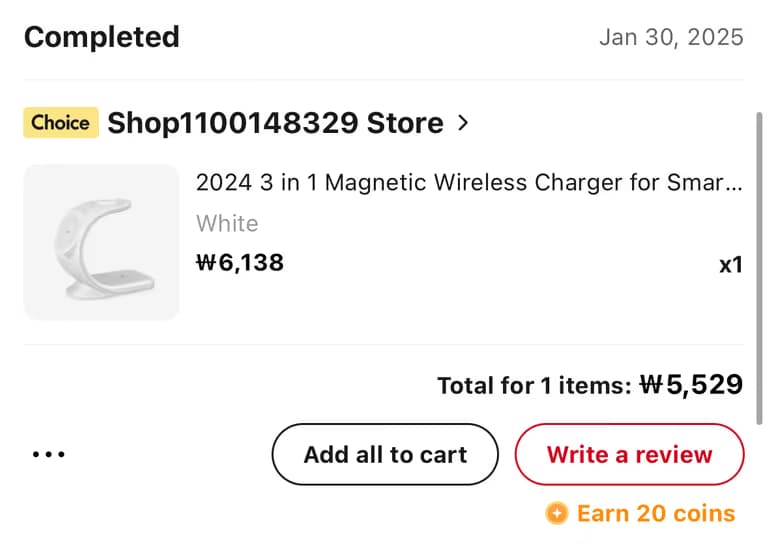This screenshot has width=768, height=556.
Task: Open the white wireless charger product image
Action: [x=101, y=242]
